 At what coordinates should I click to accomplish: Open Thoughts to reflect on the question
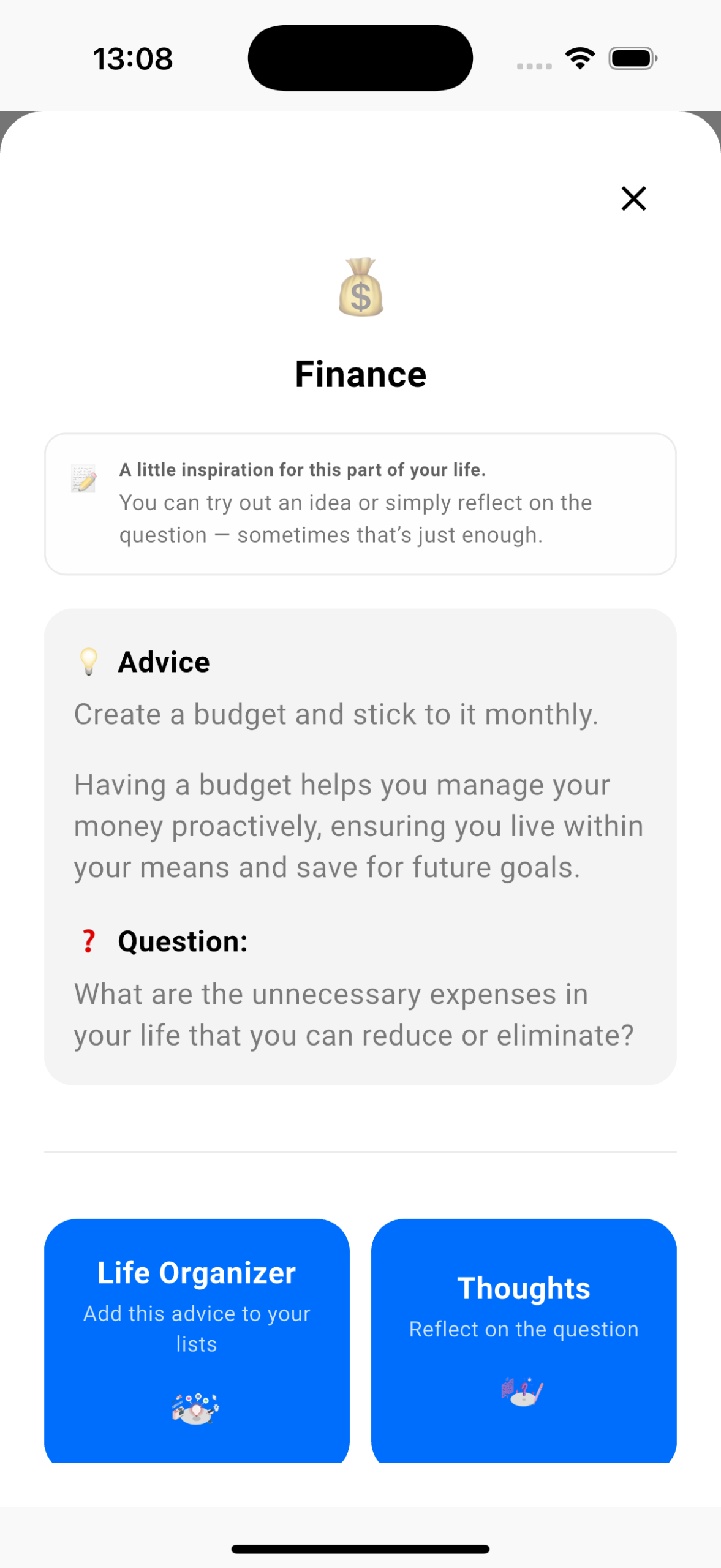pyautogui.click(x=524, y=1340)
